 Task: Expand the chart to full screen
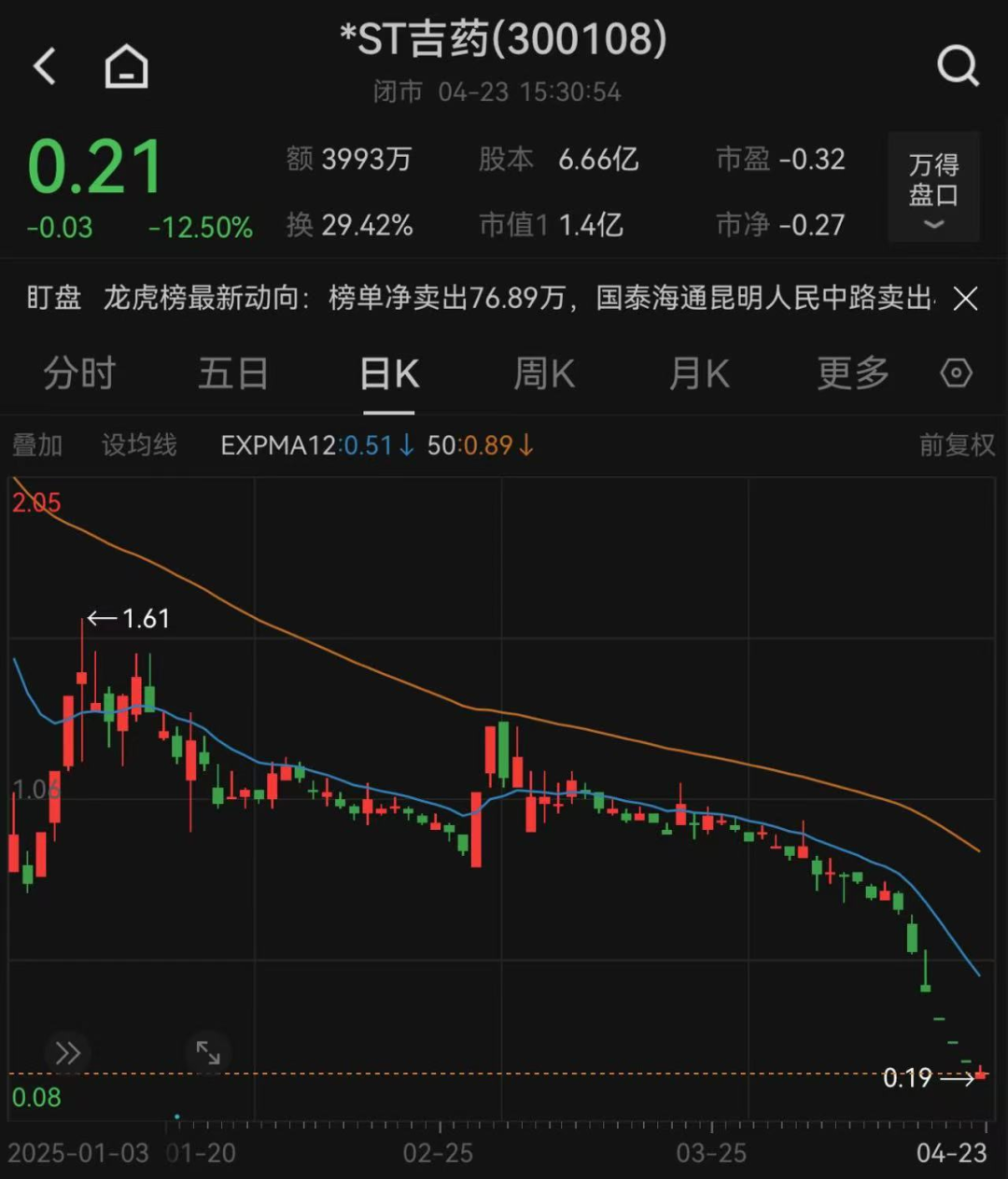[x=208, y=1054]
